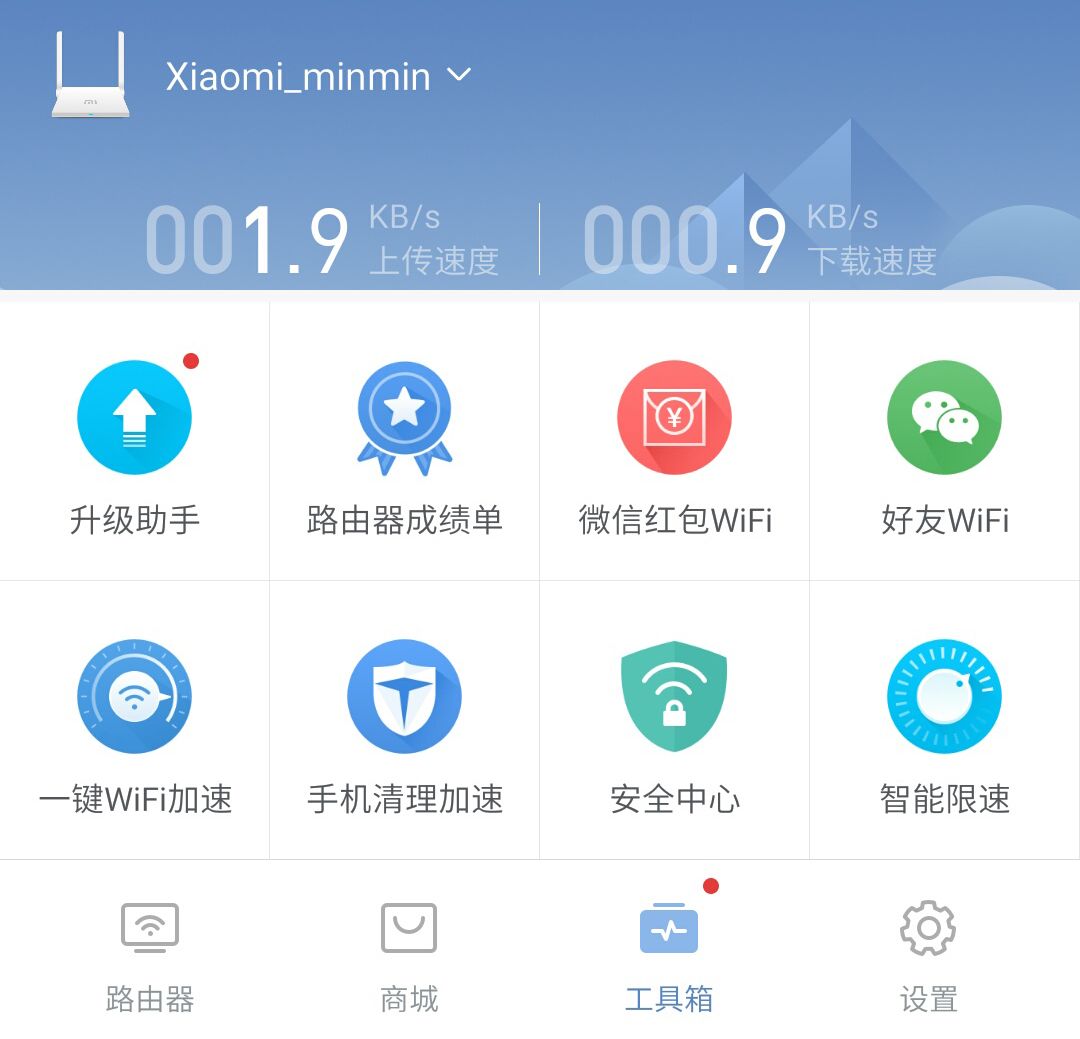
Task: Select the 工具箱 toolbox tab
Action: pyautogui.click(x=669, y=955)
